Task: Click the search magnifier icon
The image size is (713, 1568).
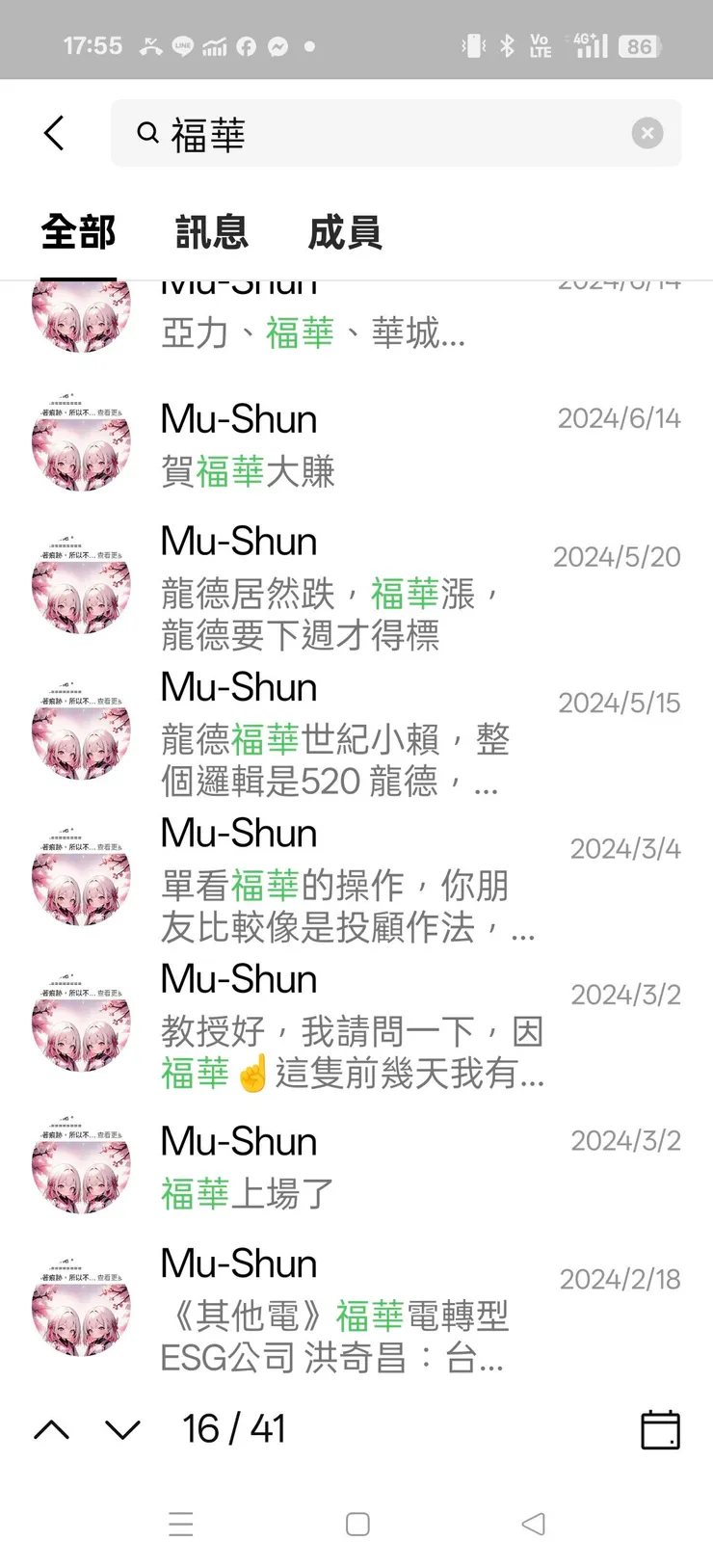Action: (145, 133)
